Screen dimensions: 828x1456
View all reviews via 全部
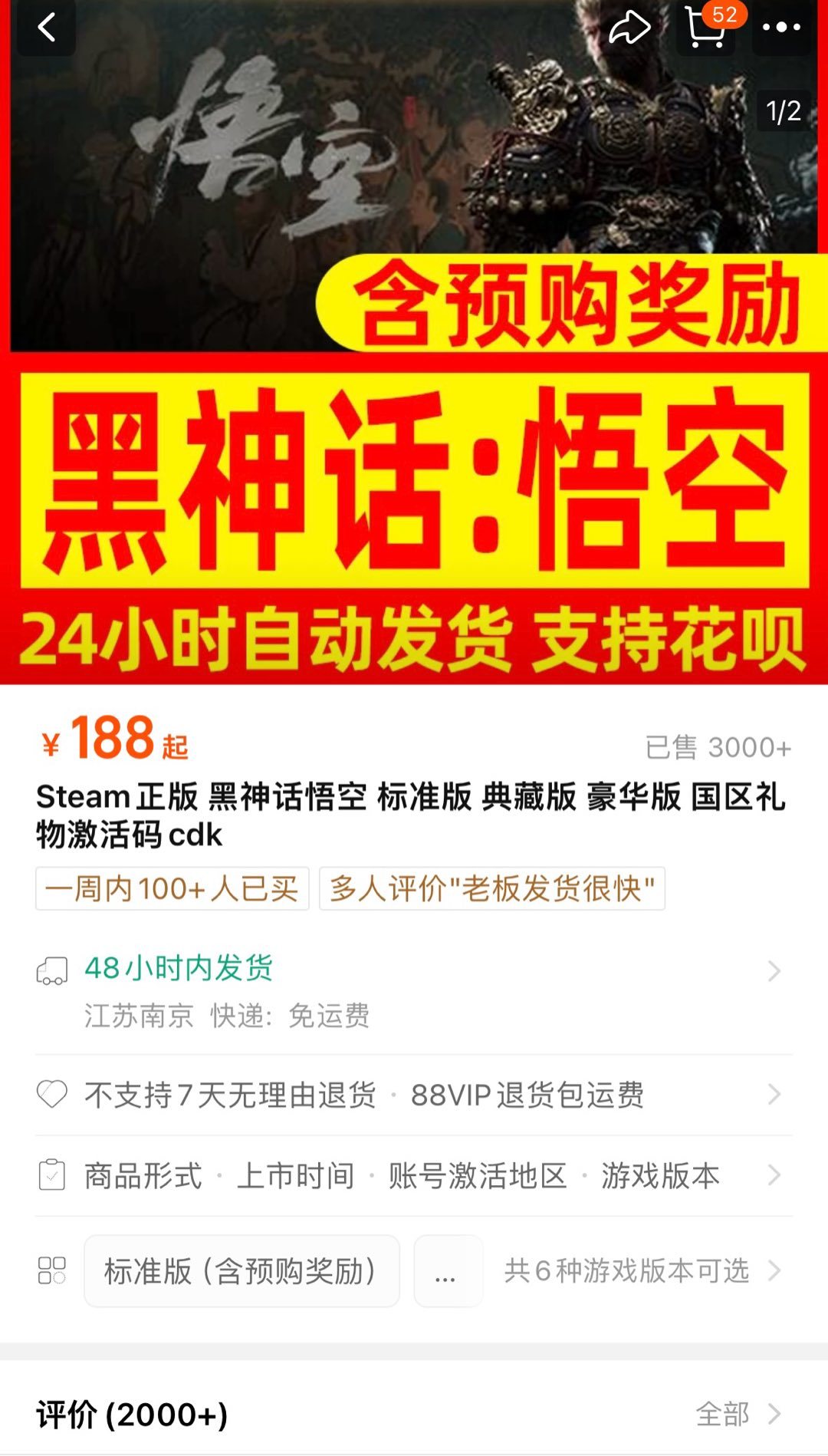pyautogui.click(x=736, y=1414)
